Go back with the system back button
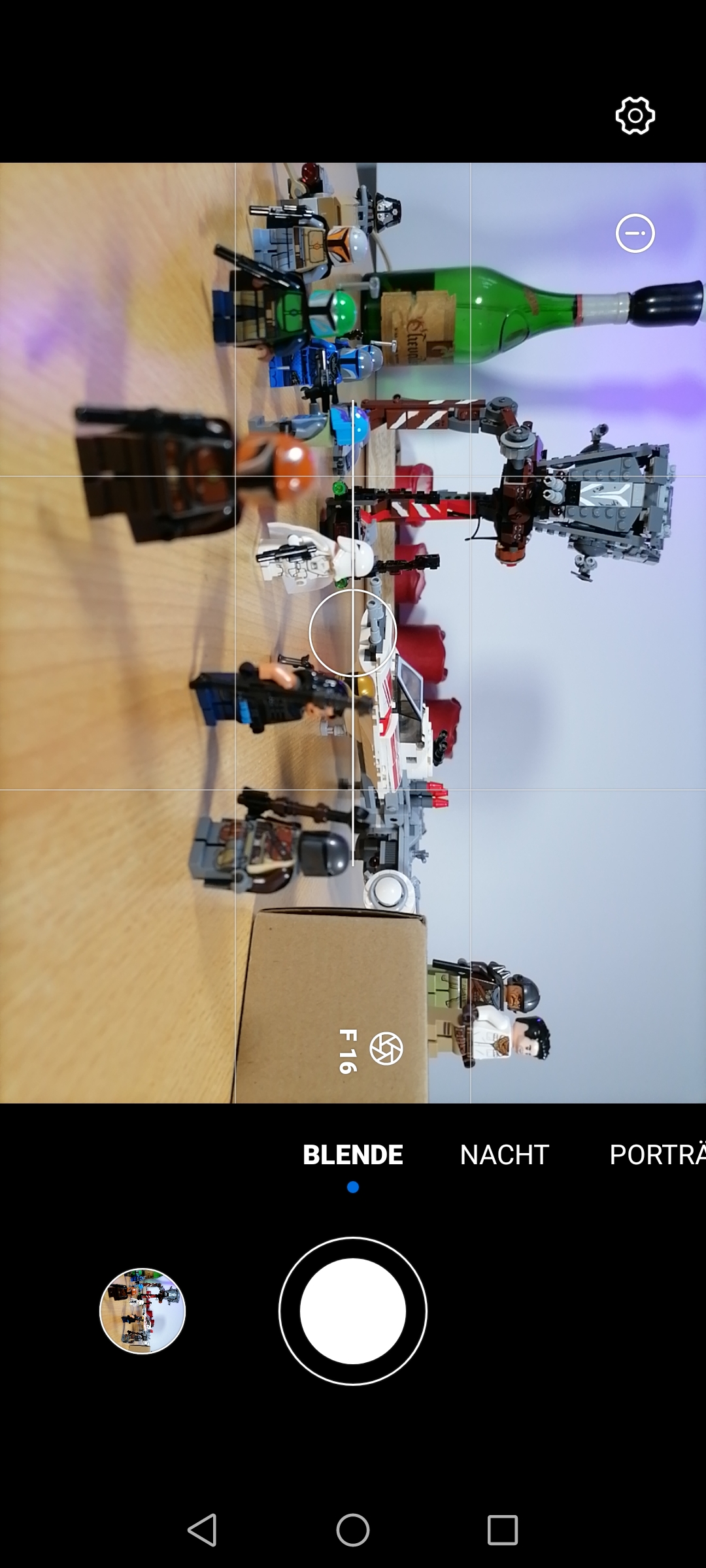Viewport: 706px width, 1568px height. tap(203, 1530)
